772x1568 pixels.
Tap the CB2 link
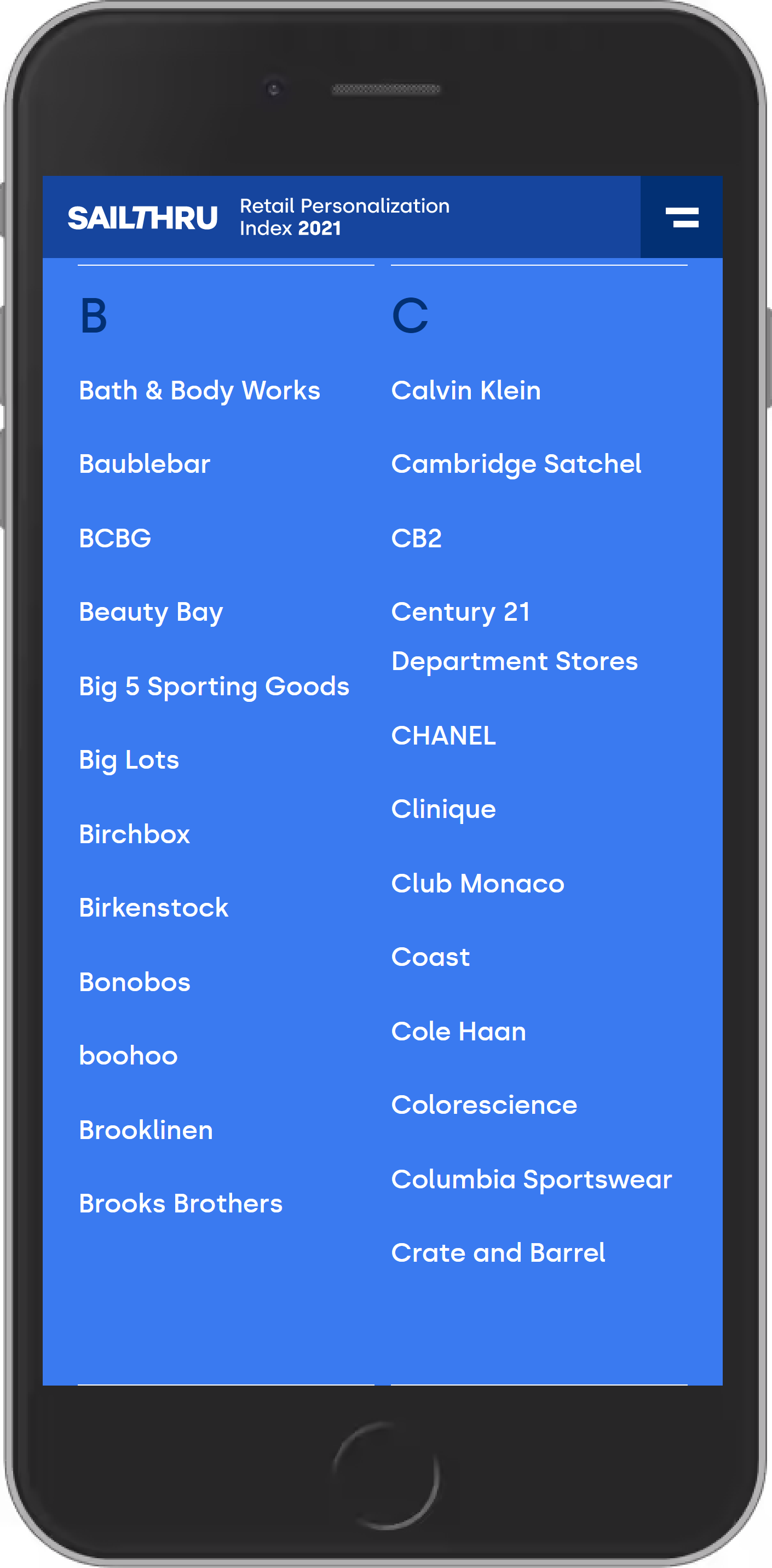click(417, 539)
